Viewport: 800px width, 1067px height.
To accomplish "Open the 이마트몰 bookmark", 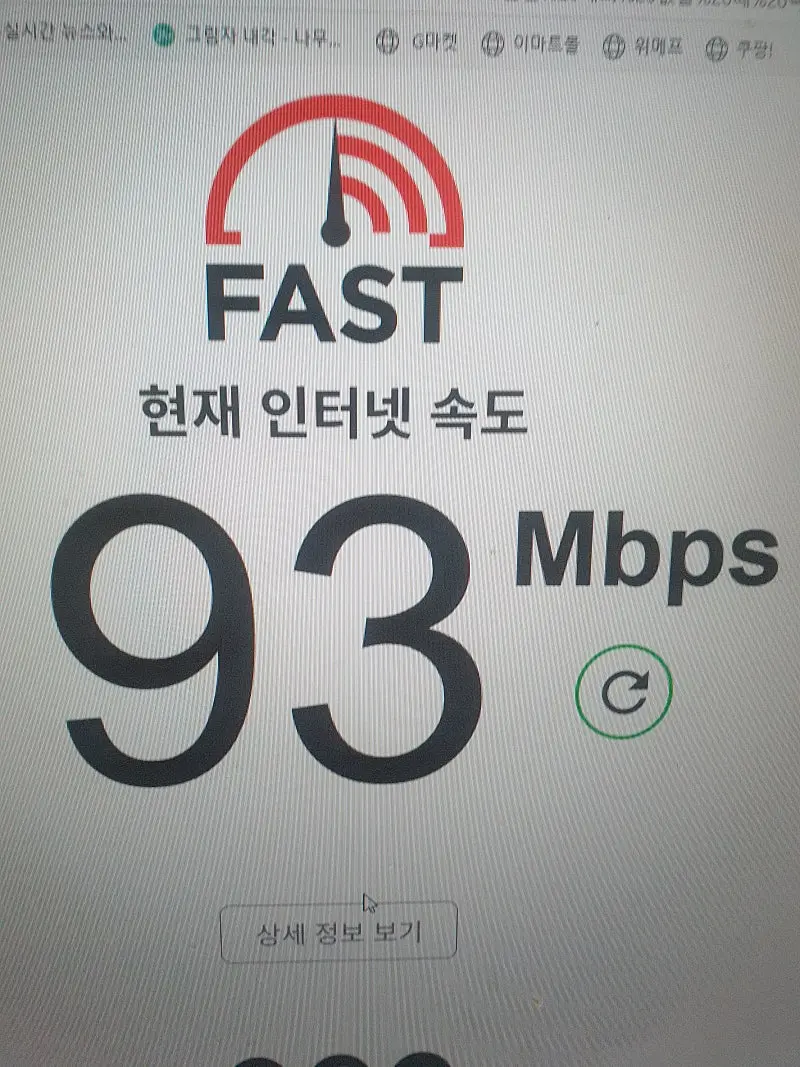I will click(x=530, y=46).
